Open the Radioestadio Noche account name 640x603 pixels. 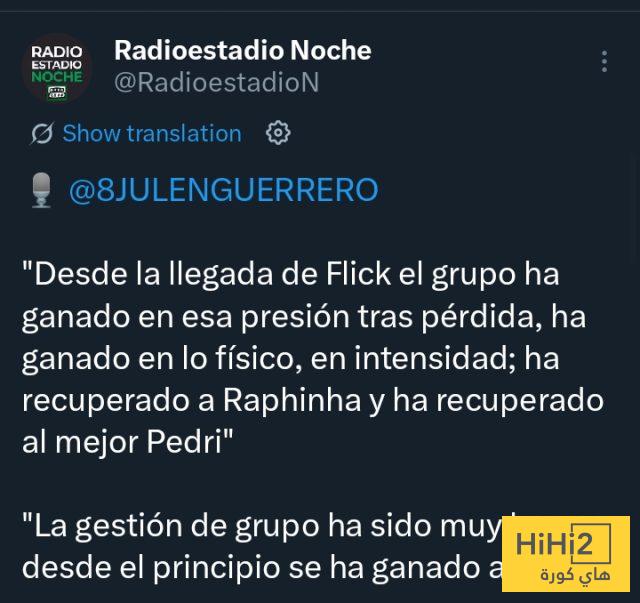(x=242, y=50)
